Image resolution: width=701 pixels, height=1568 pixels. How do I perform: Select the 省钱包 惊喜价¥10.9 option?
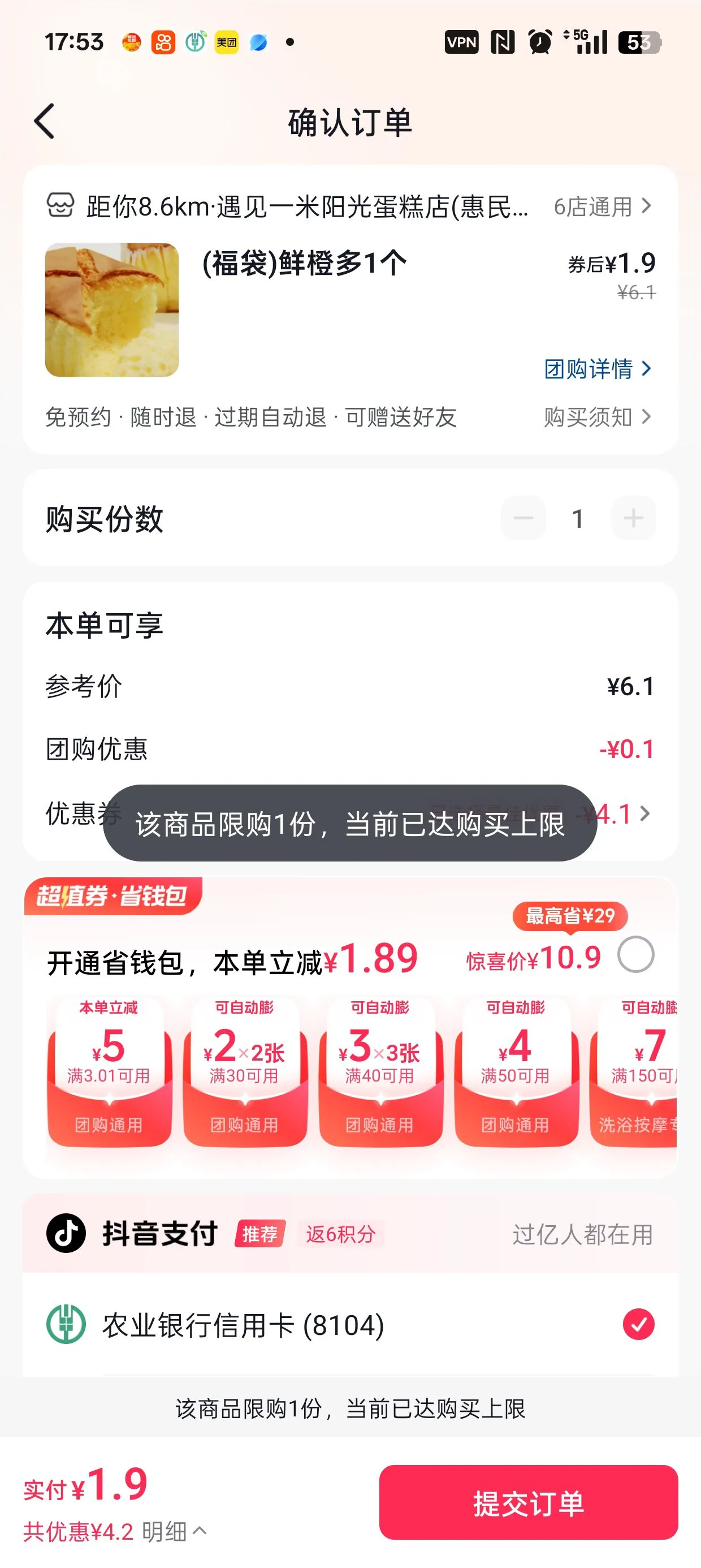(x=635, y=954)
